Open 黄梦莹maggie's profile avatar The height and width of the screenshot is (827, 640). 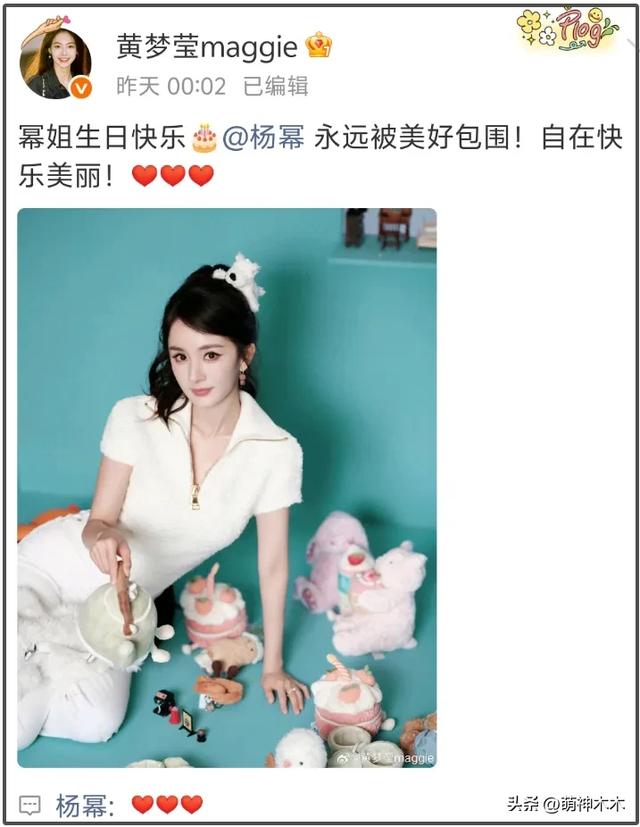(55, 62)
